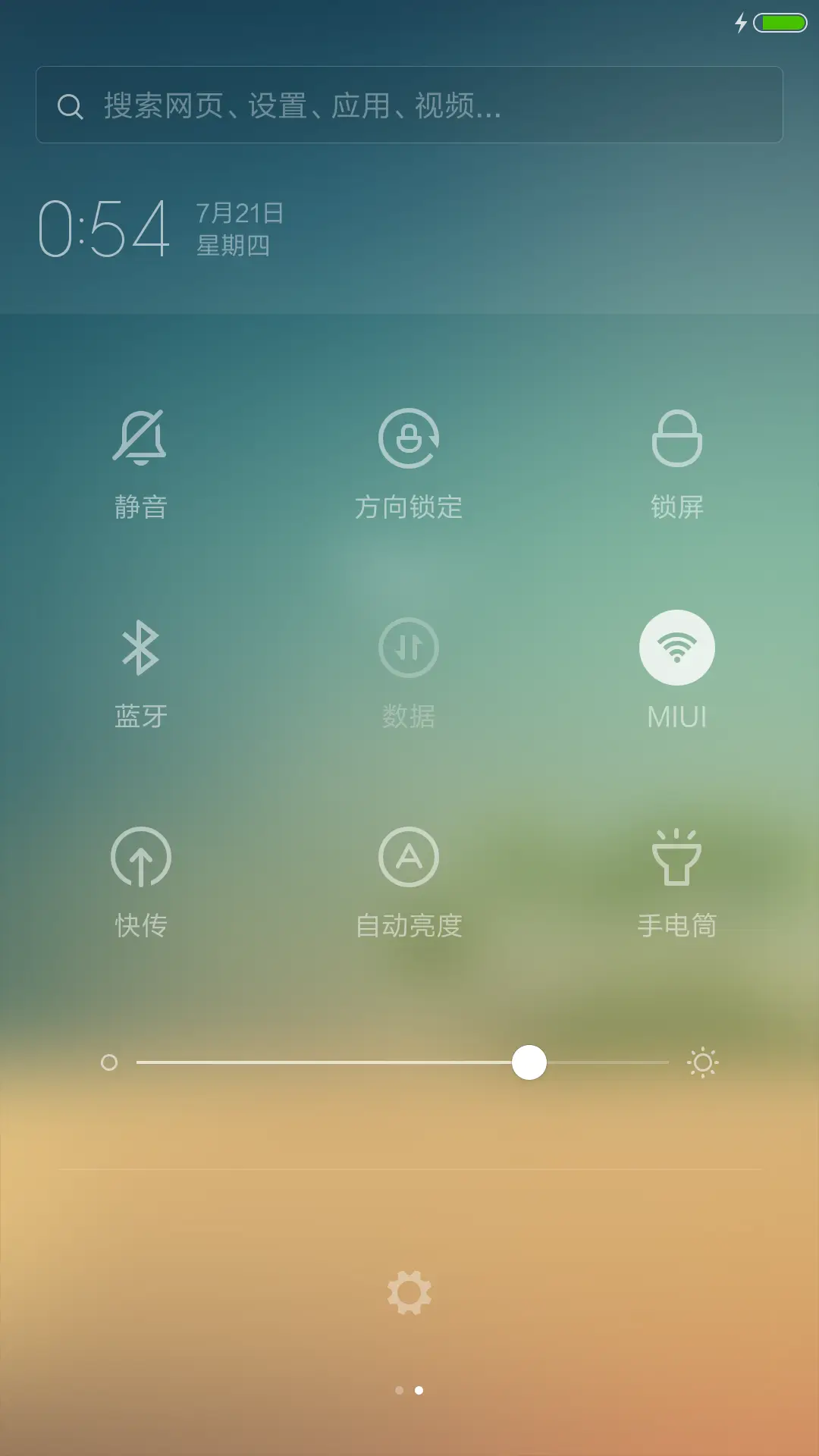Tap the sun brightness icon
The height and width of the screenshot is (1456, 819).
click(701, 1063)
